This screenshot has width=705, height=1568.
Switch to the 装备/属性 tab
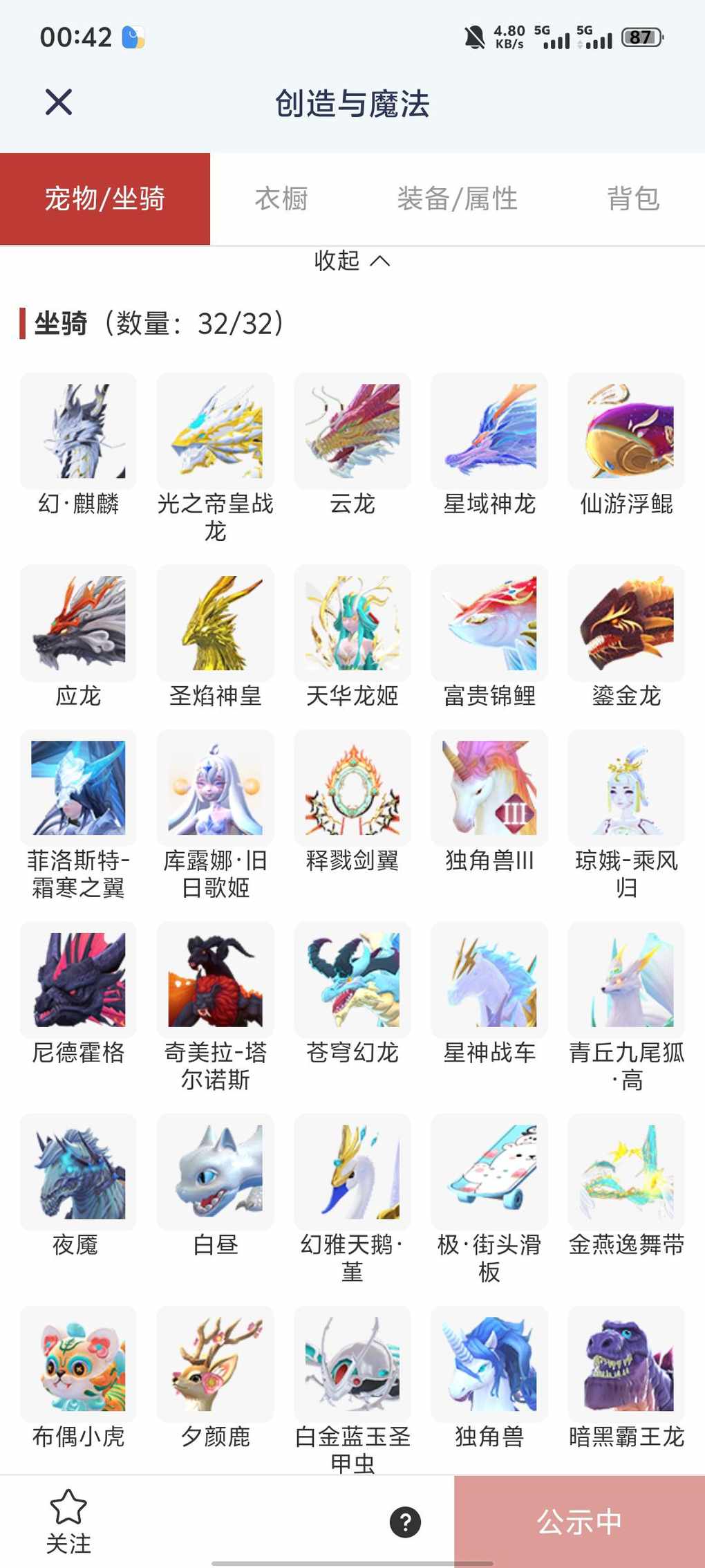click(x=457, y=199)
